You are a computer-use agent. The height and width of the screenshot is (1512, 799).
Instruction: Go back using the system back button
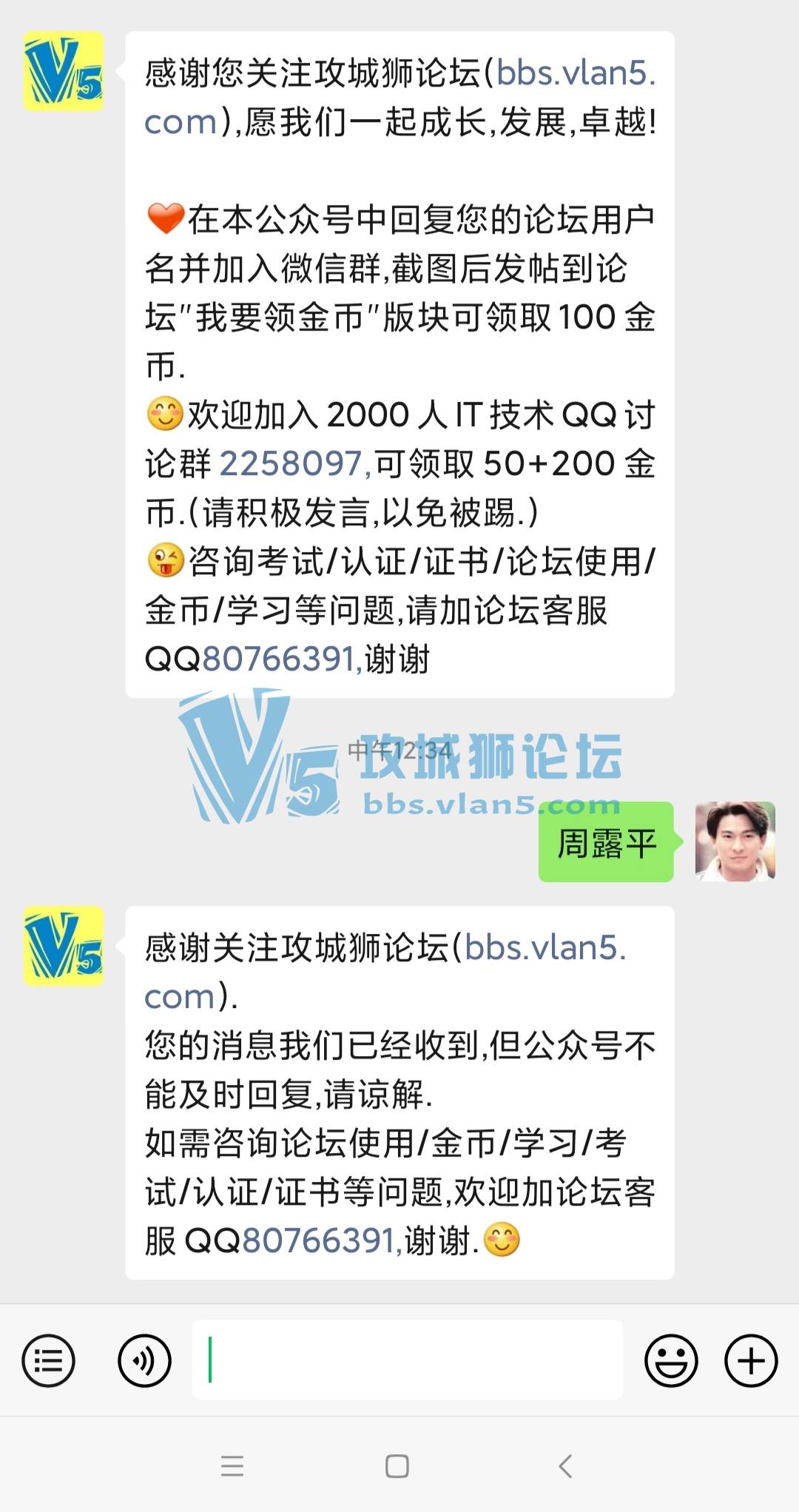[565, 1465]
